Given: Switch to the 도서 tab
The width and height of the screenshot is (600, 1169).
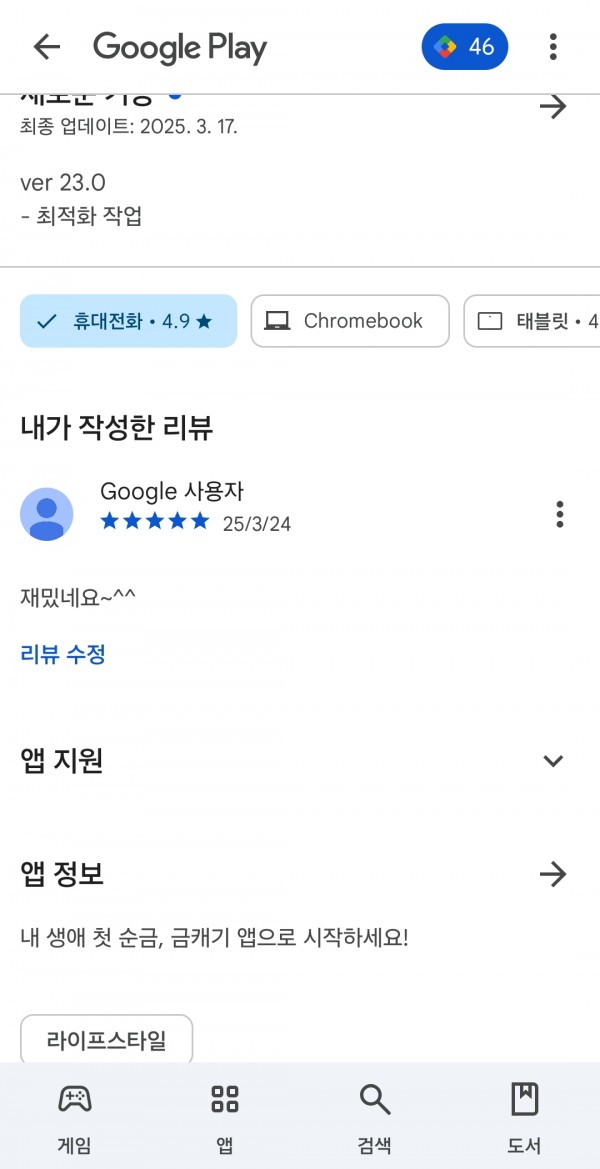Looking at the screenshot, I should coord(525,1118).
